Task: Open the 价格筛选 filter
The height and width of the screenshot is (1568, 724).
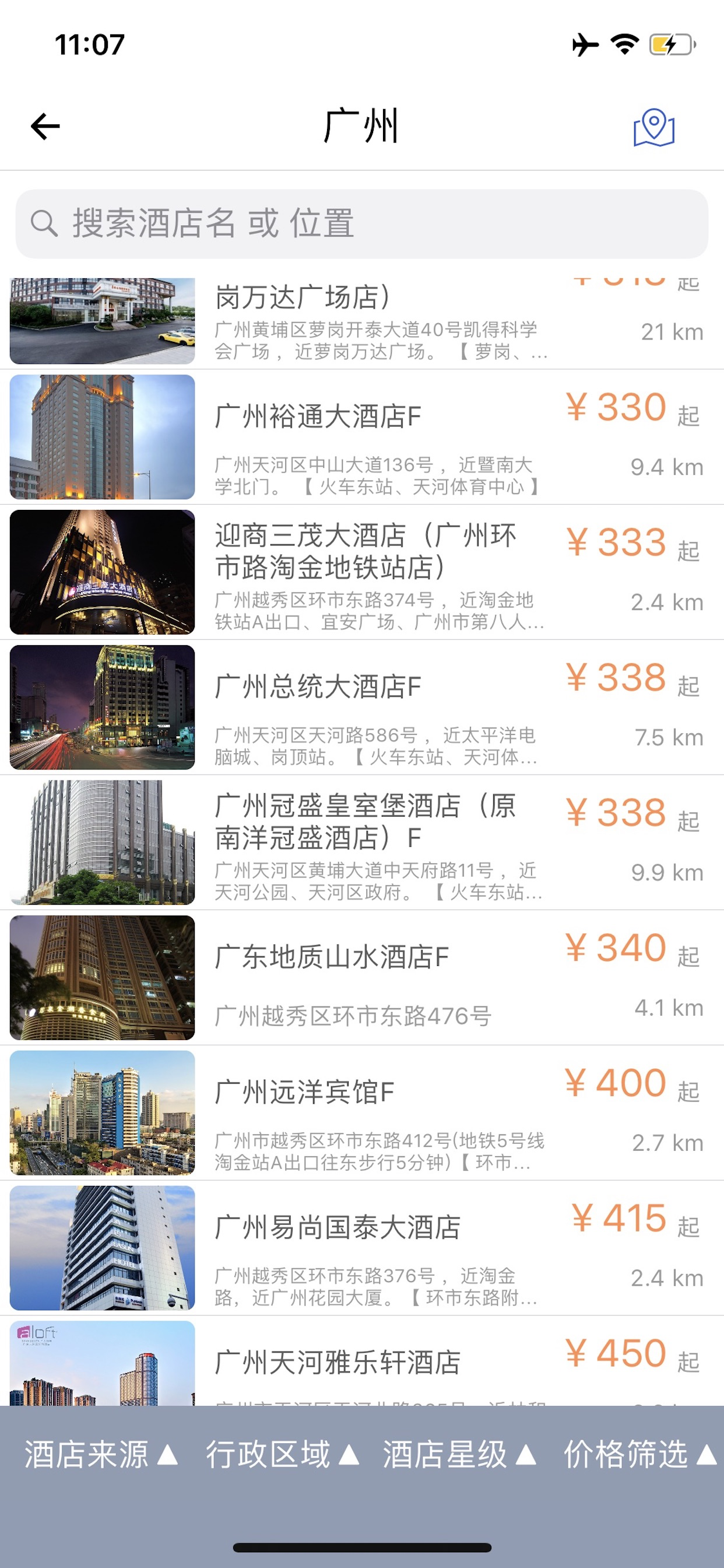Action: tap(639, 1455)
